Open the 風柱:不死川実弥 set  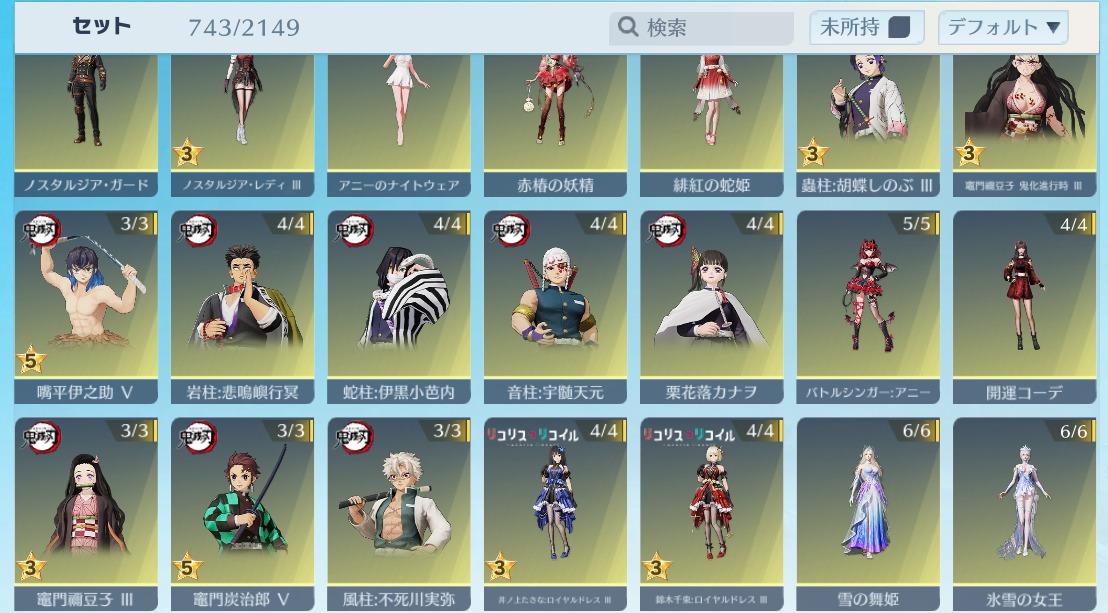click(399, 512)
